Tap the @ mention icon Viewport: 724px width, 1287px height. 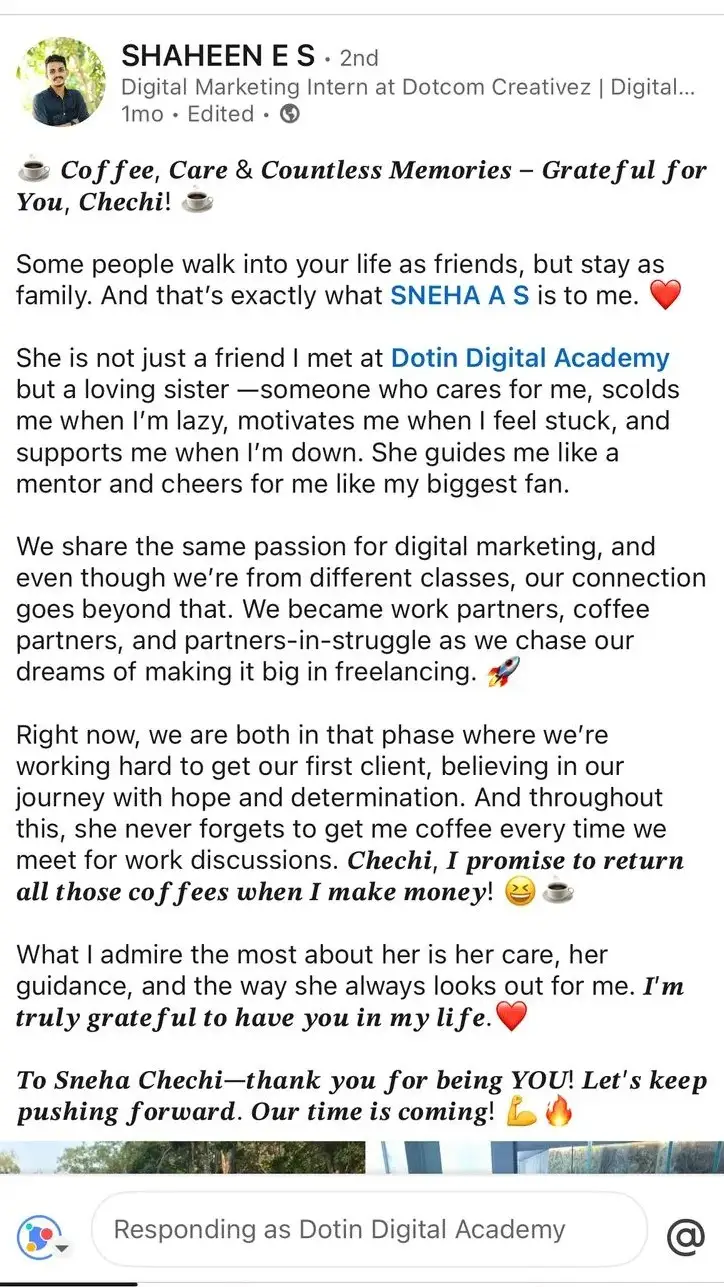pyautogui.click(x=686, y=1237)
